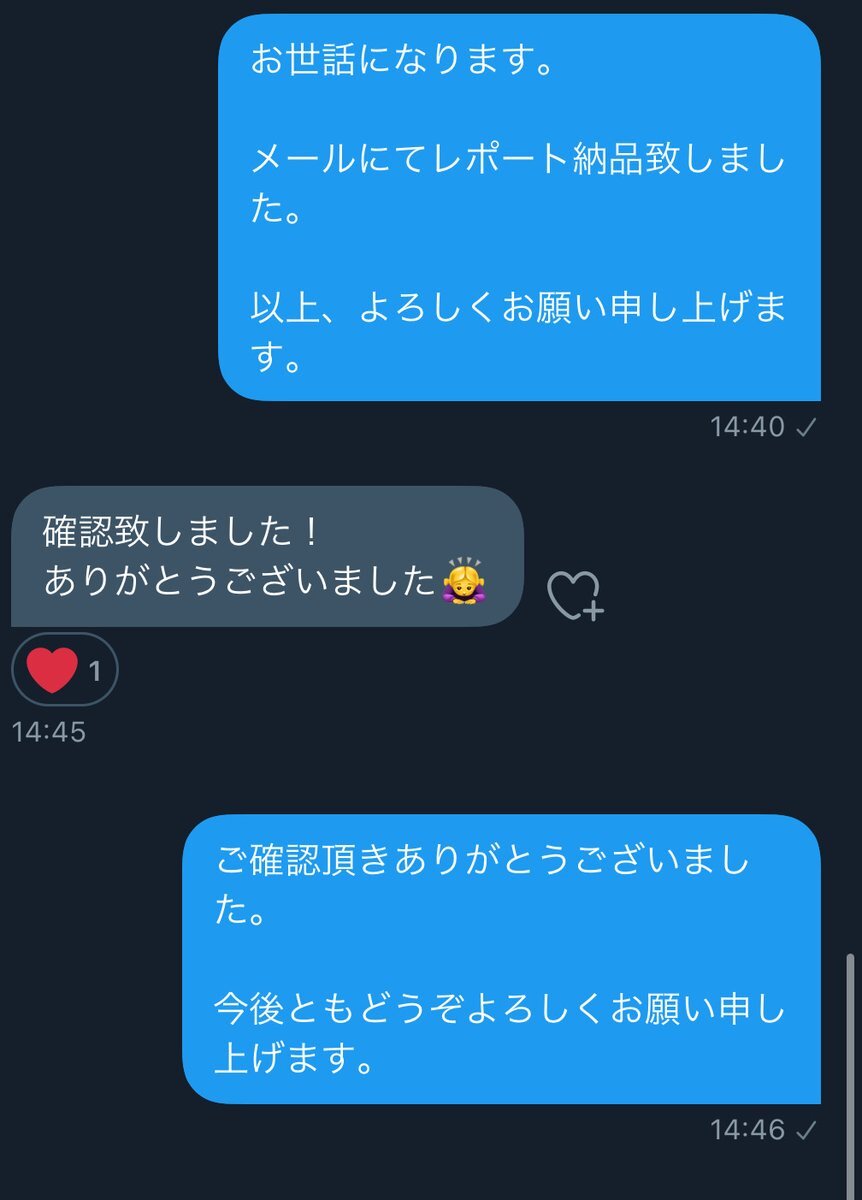Add a reaction with the heart-plus icon
The height and width of the screenshot is (1200, 862).
[574, 595]
